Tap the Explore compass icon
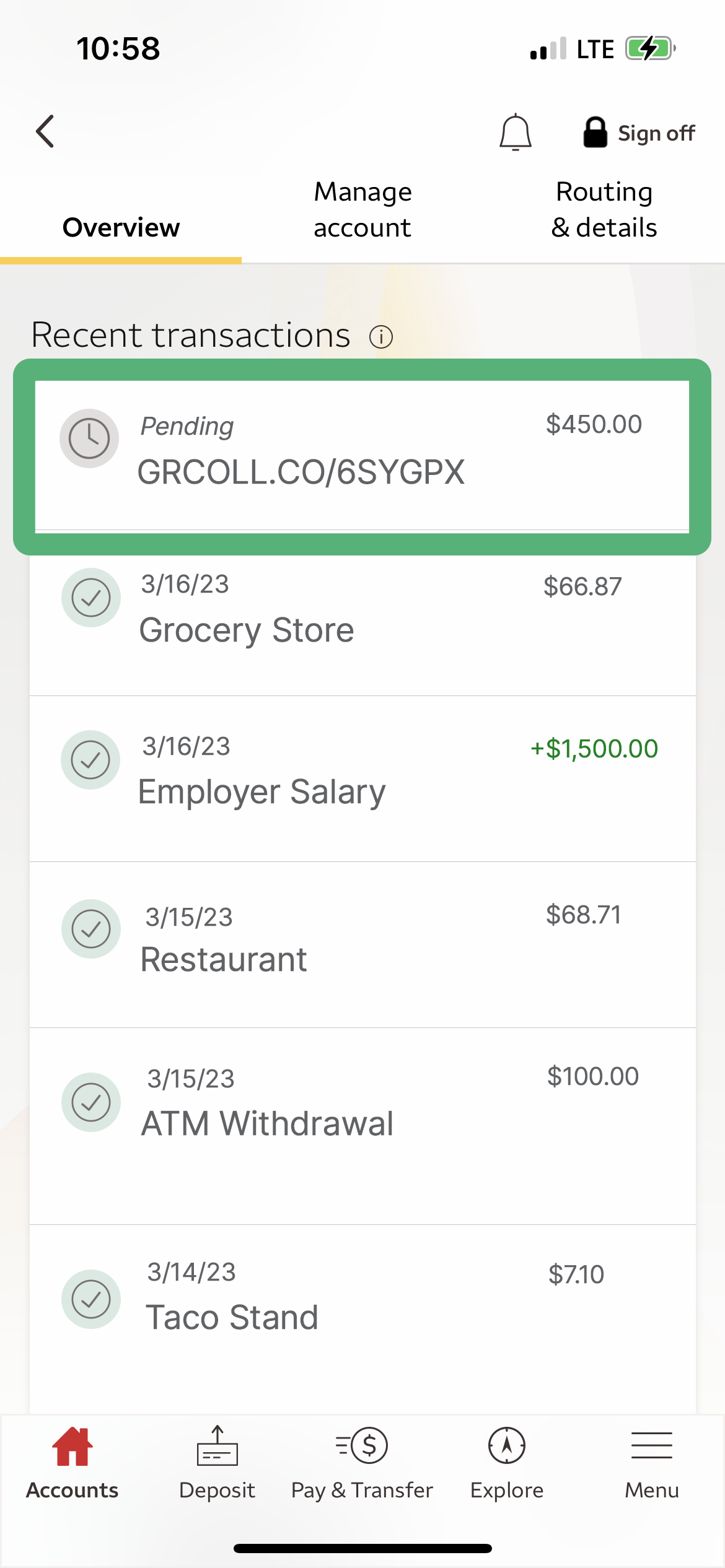725x1568 pixels. (506, 1446)
